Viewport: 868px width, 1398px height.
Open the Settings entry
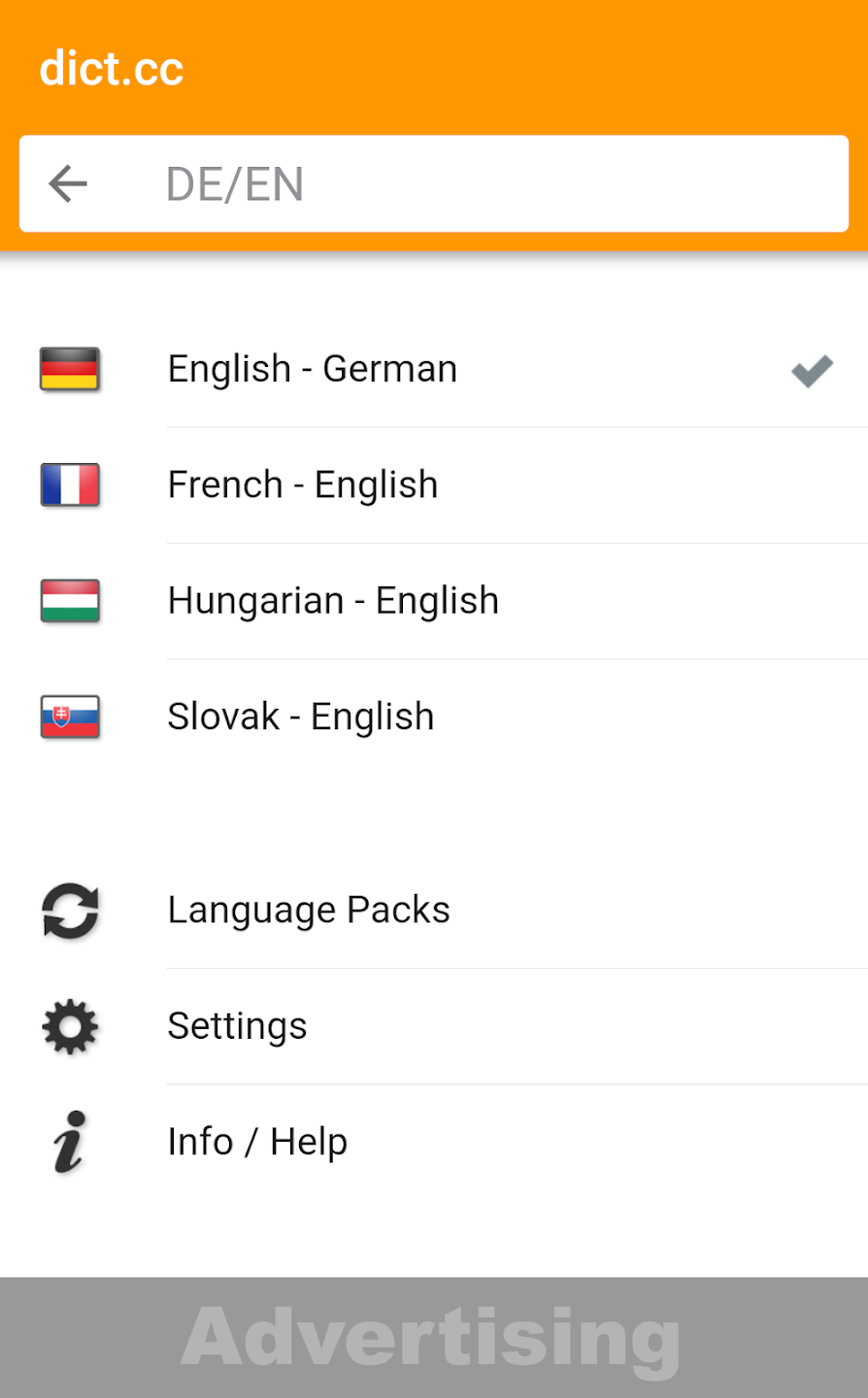pyautogui.click(x=237, y=1026)
